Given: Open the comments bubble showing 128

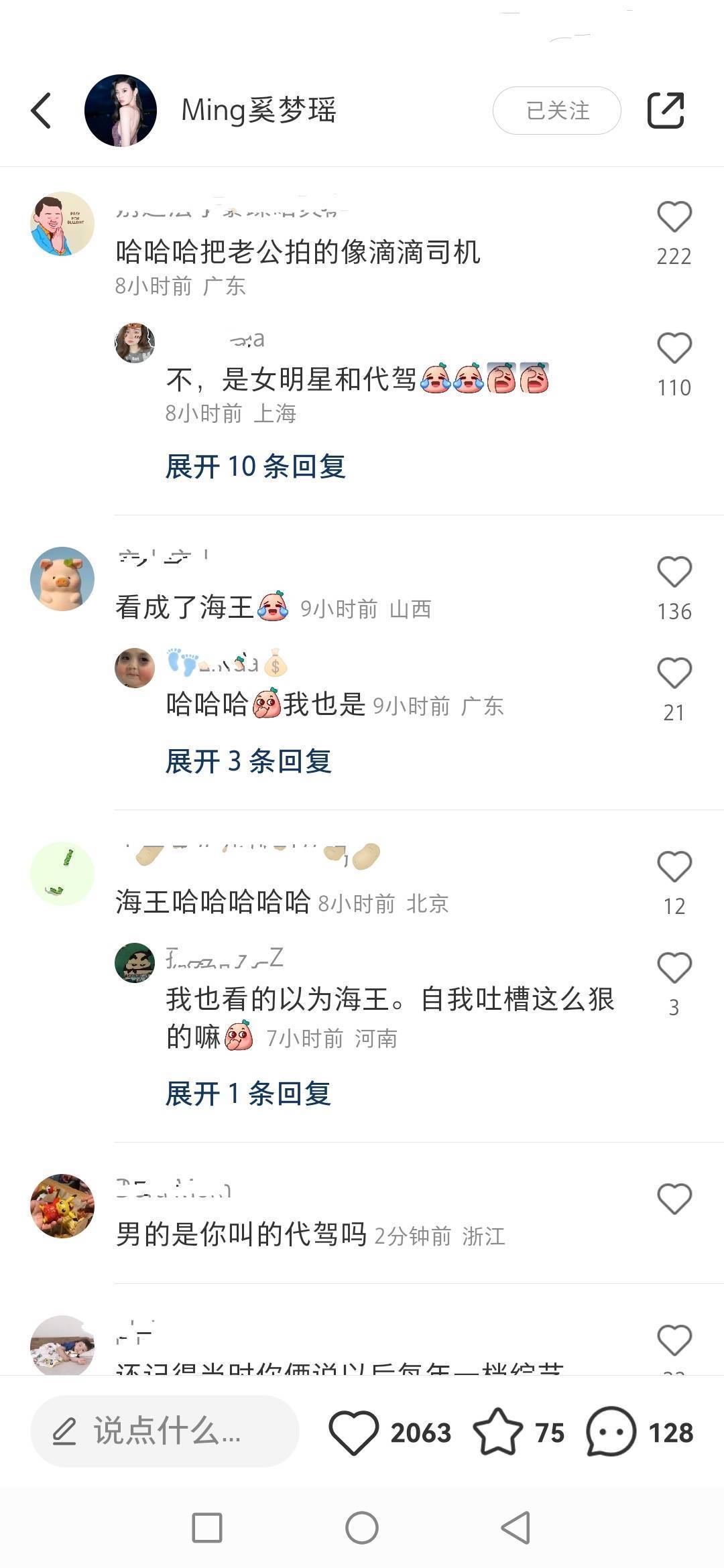Looking at the screenshot, I should coord(610,1432).
